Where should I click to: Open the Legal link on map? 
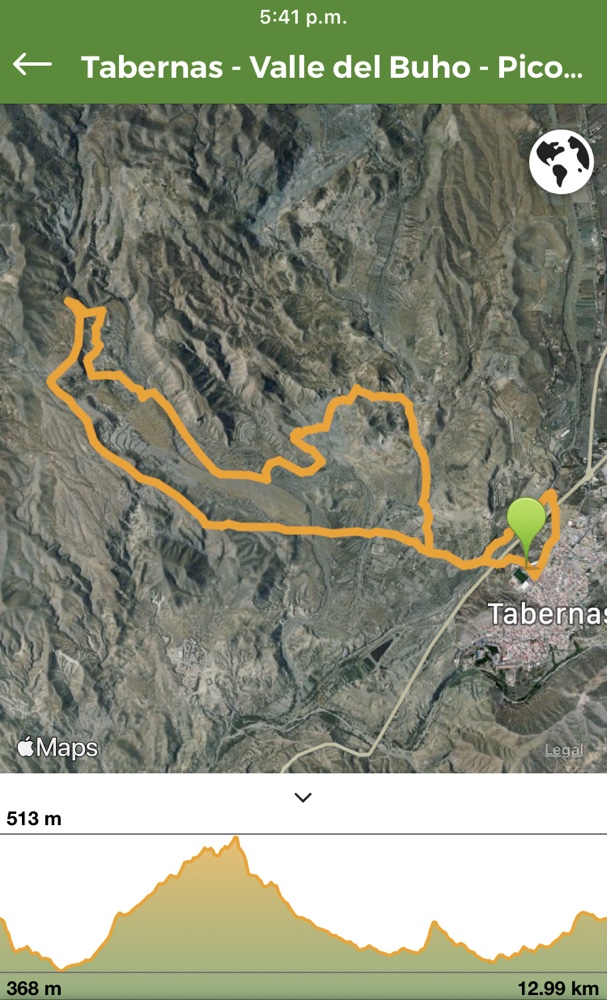coord(563,750)
